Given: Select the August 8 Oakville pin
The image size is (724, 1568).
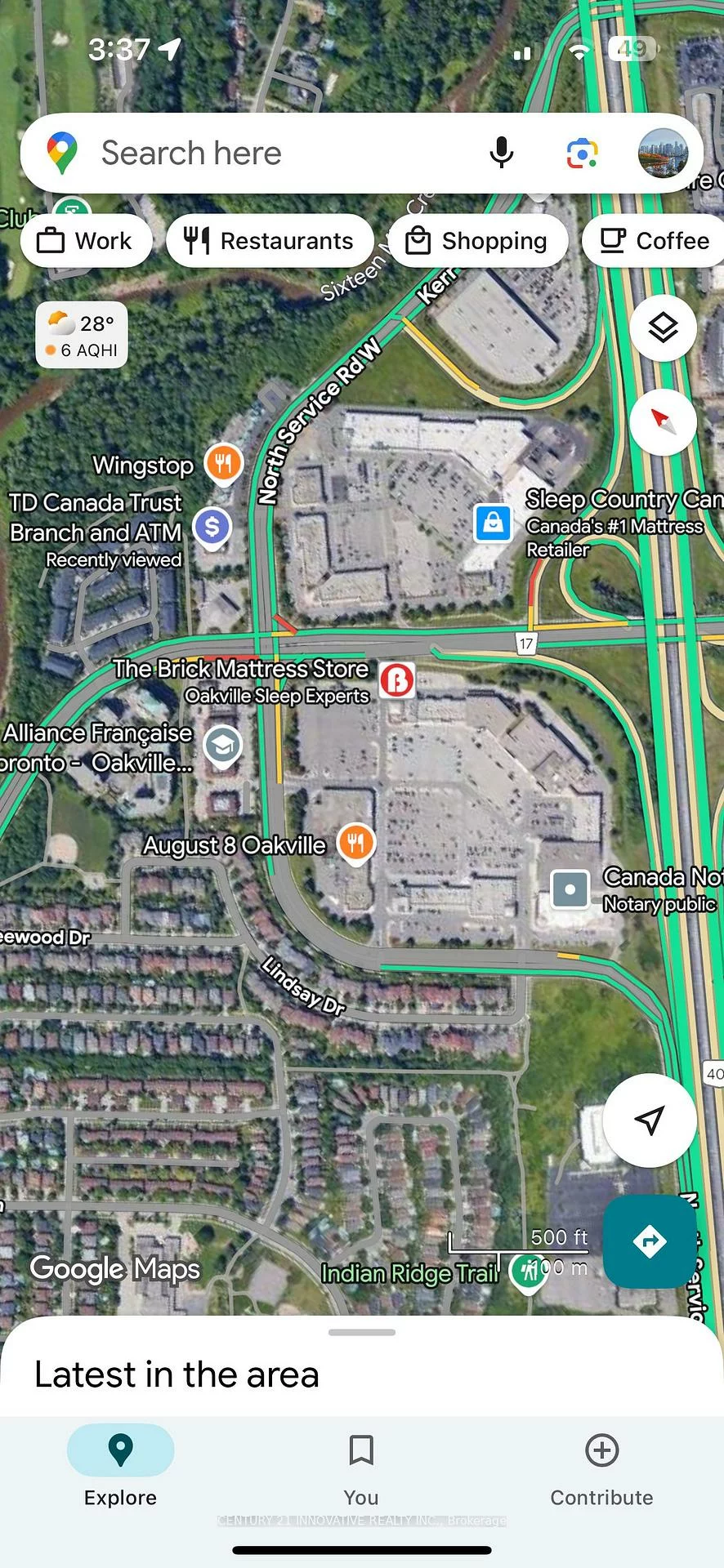Looking at the screenshot, I should click(x=355, y=841).
